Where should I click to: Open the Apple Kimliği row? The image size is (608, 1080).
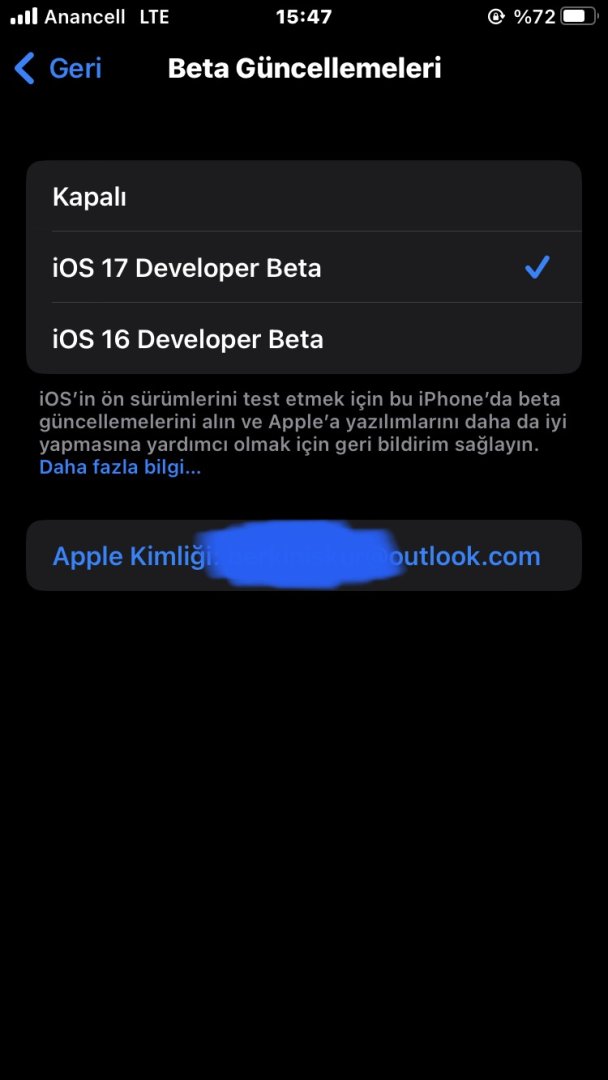point(303,556)
